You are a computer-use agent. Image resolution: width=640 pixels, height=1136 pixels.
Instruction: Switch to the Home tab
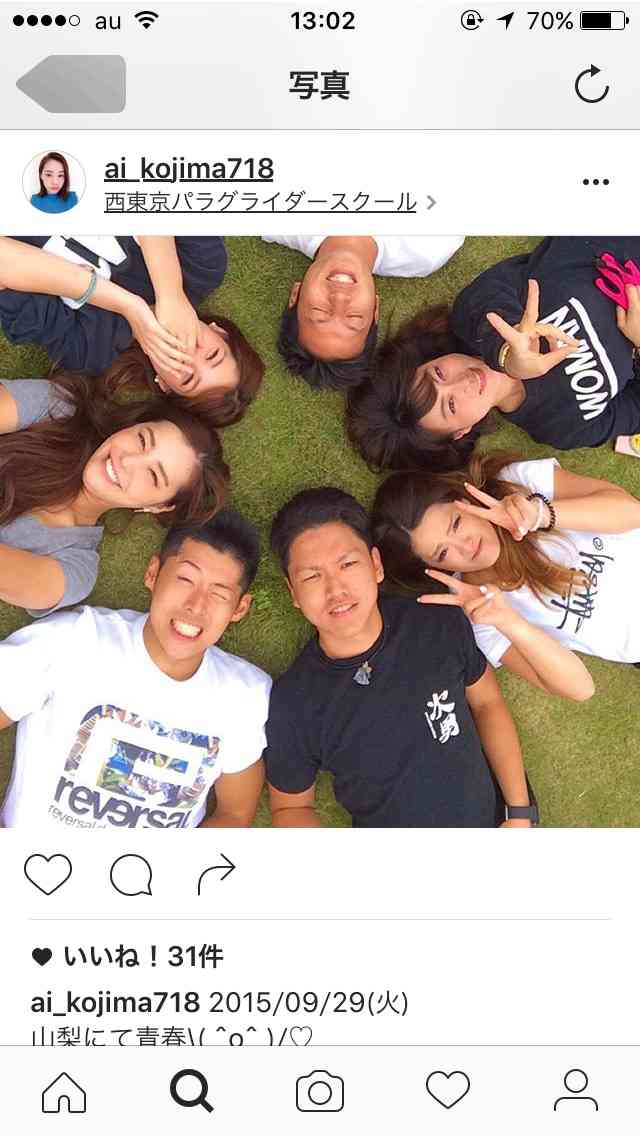64,1092
